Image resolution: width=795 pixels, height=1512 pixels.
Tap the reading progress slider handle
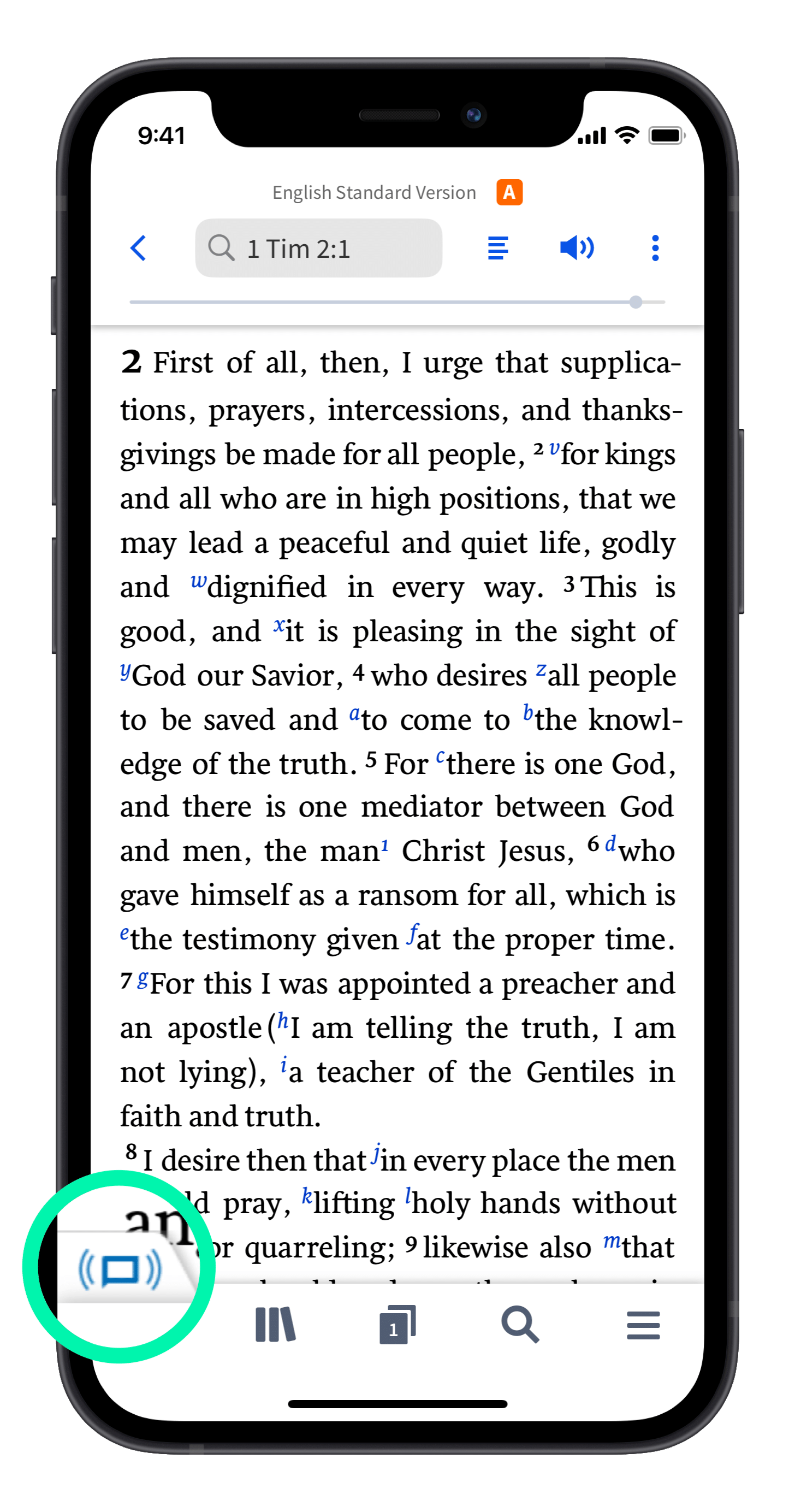636,302
